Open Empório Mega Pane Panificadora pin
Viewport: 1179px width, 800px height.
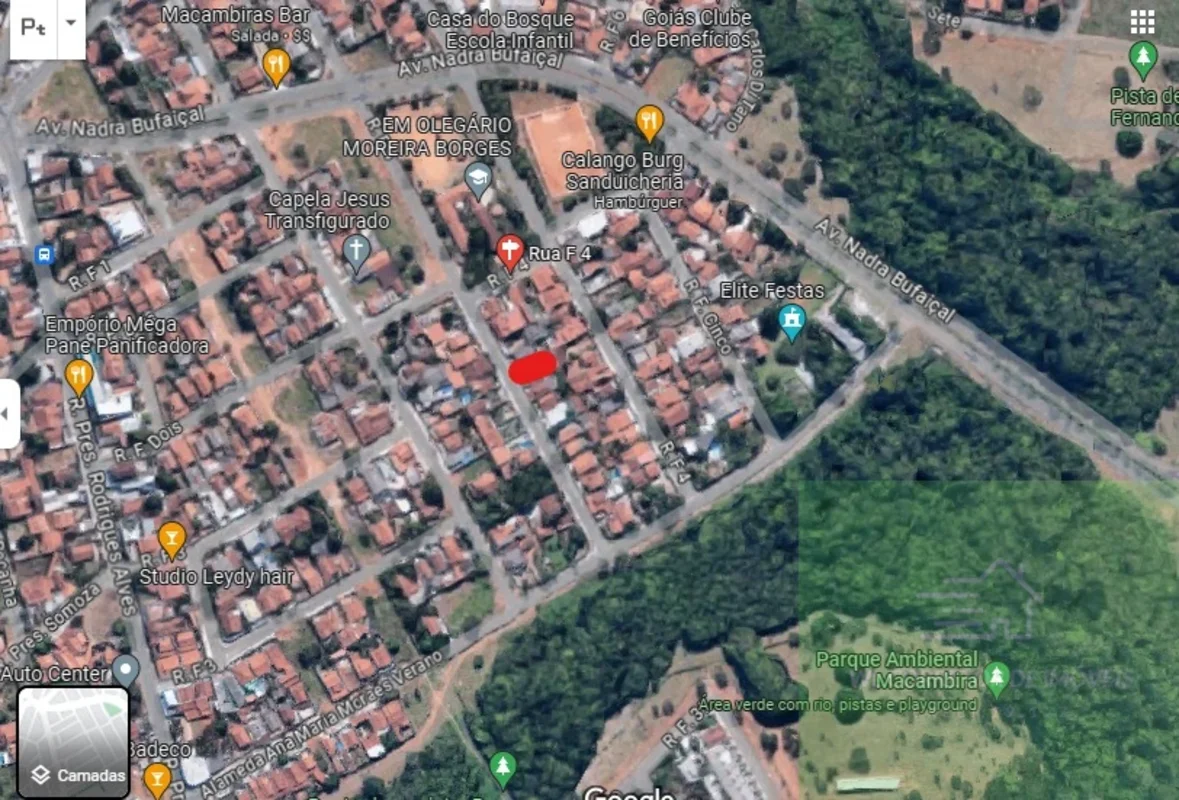(x=78, y=376)
